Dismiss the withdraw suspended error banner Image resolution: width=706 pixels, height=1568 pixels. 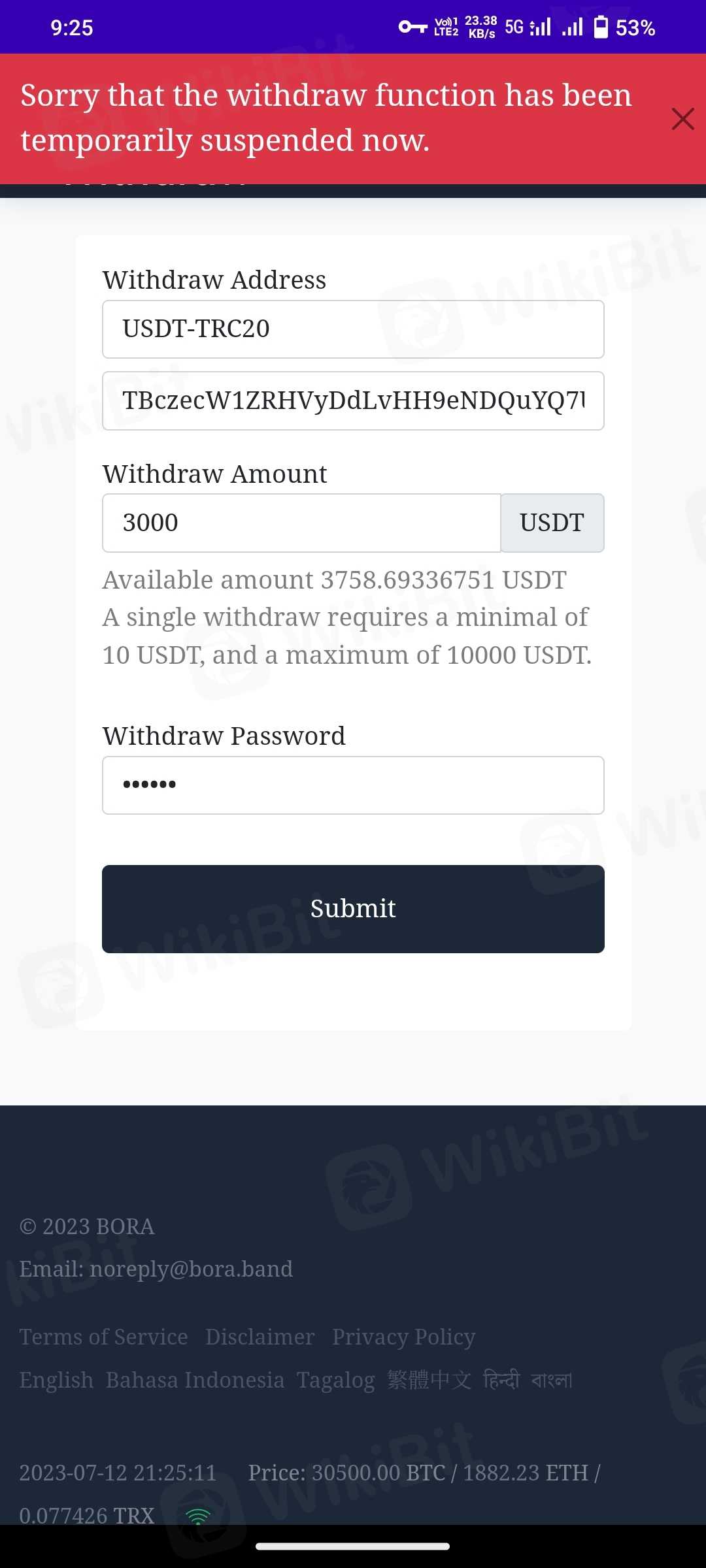click(682, 119)
